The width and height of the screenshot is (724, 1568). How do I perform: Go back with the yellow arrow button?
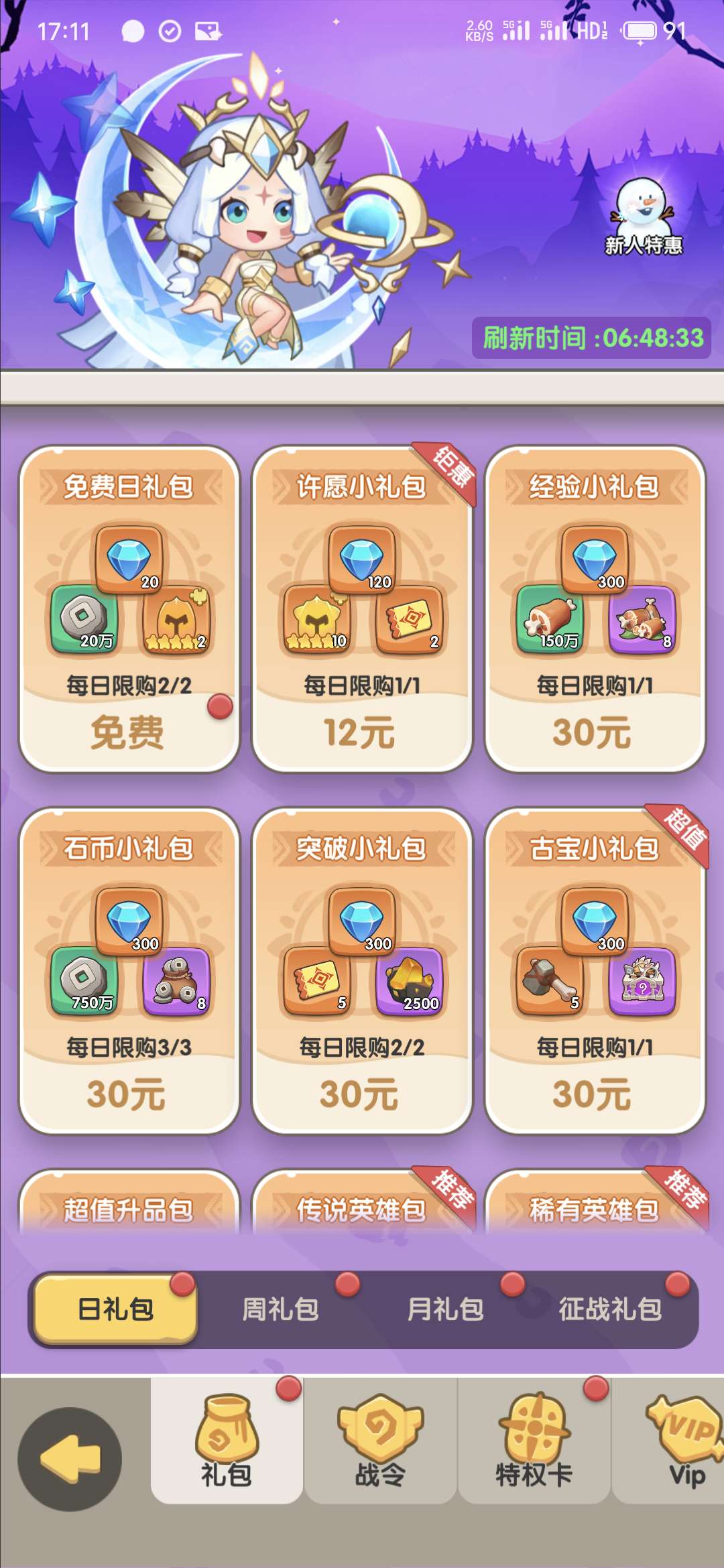point(69,1458)
